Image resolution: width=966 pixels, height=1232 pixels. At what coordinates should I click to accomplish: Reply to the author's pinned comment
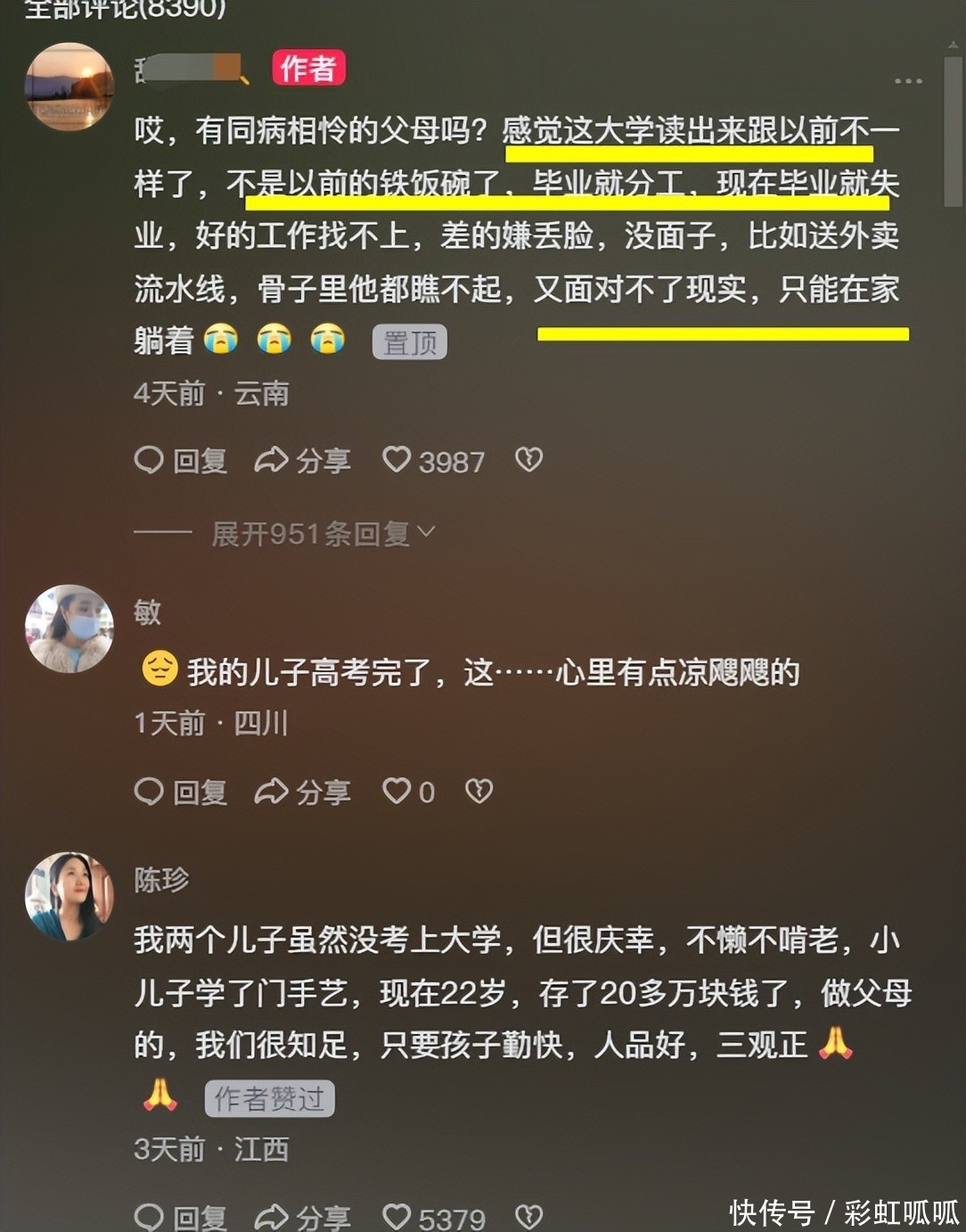pos(181,461)
